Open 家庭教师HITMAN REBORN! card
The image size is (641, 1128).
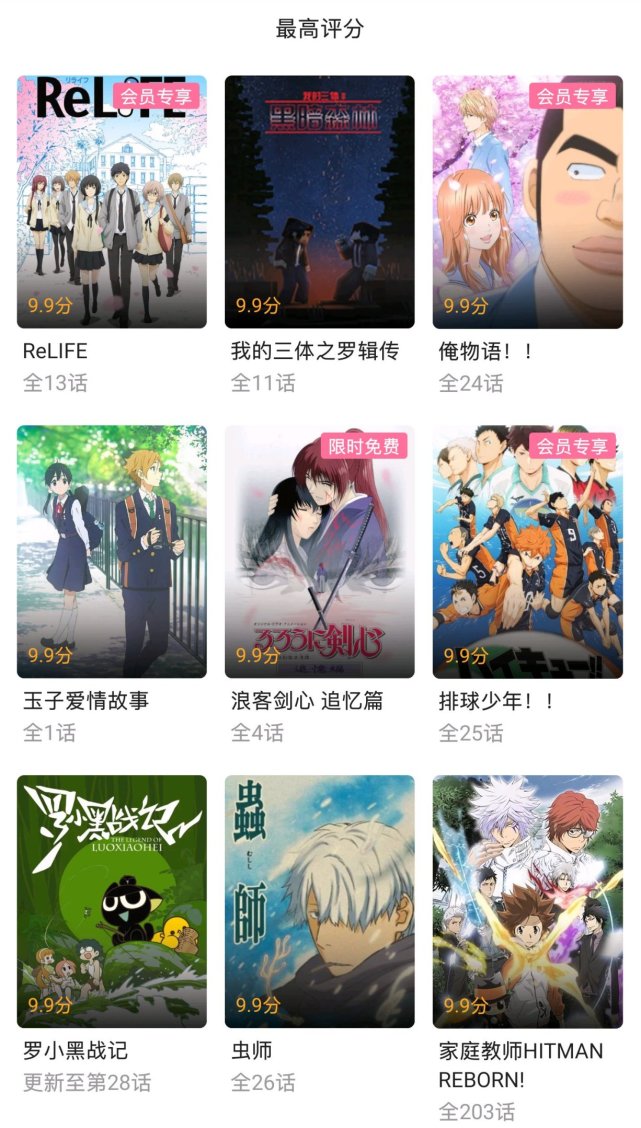[527, 902]
